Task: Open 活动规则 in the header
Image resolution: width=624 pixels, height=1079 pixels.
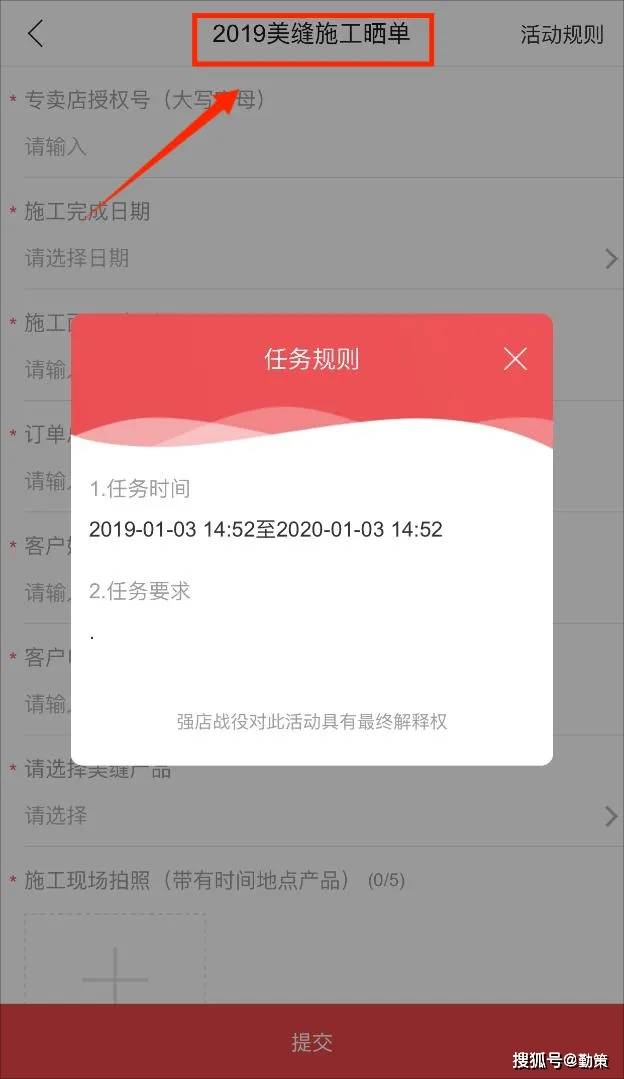Action: click(x=561, y=35)
